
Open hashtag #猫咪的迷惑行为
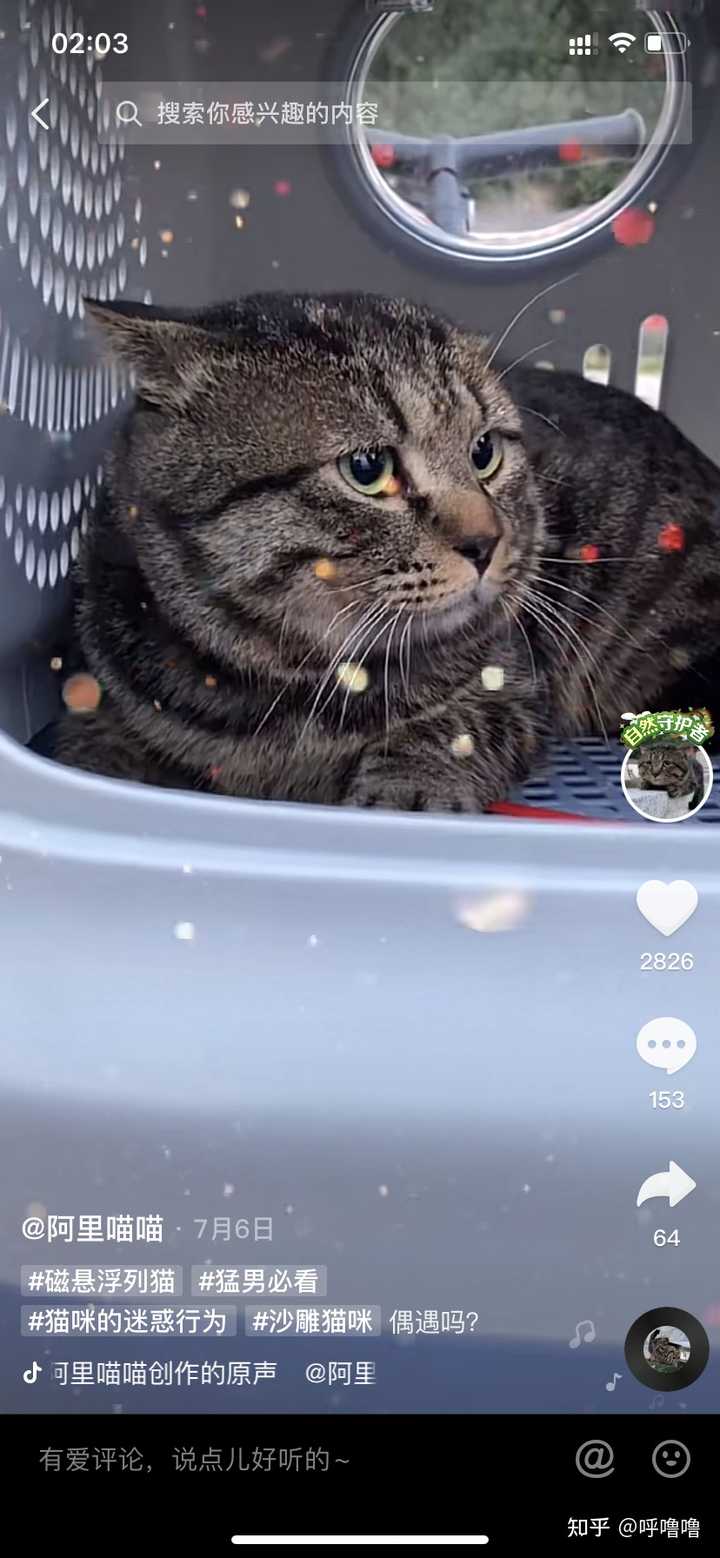[128, 1321]
